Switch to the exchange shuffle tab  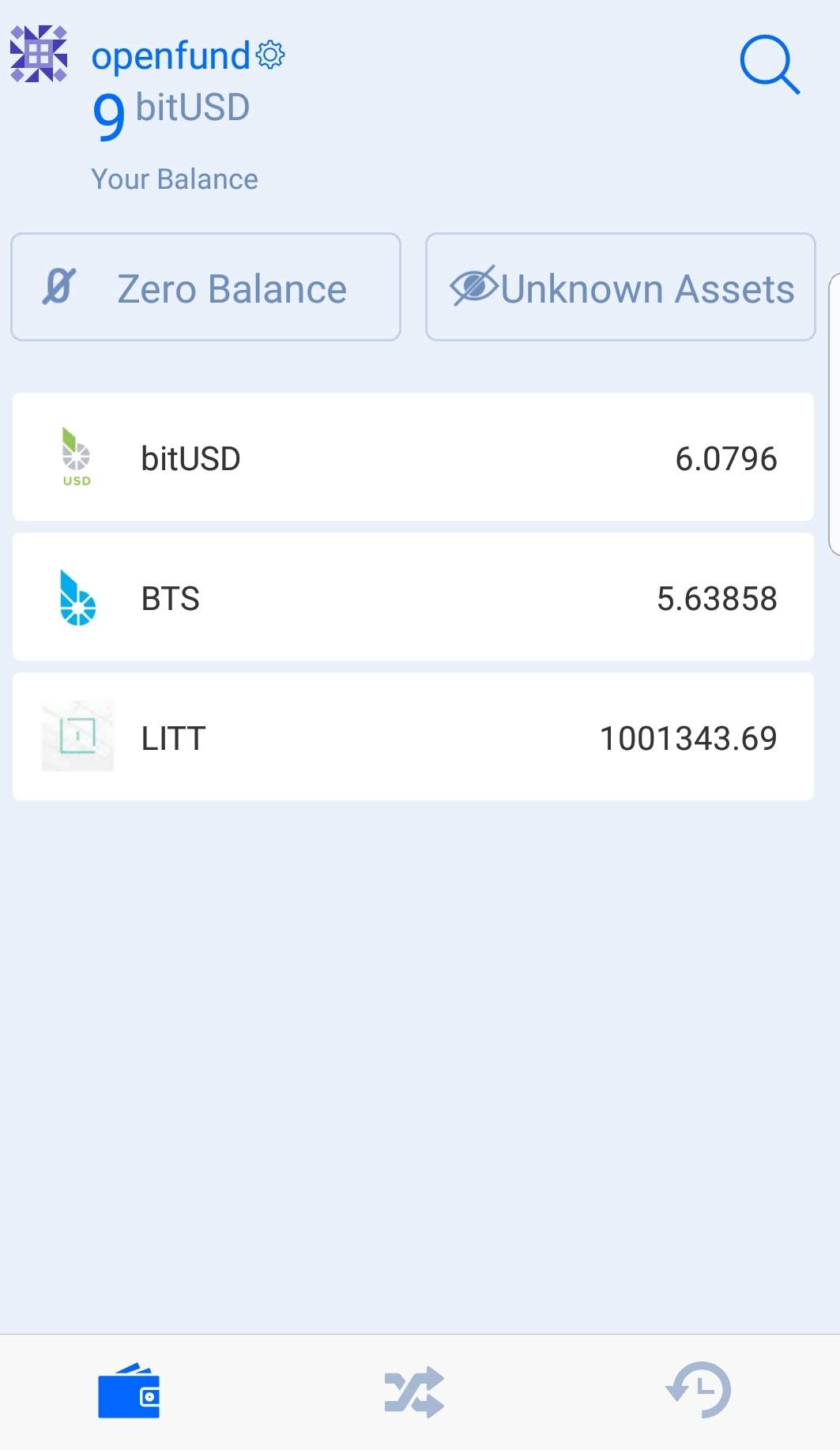point(414,1392)
